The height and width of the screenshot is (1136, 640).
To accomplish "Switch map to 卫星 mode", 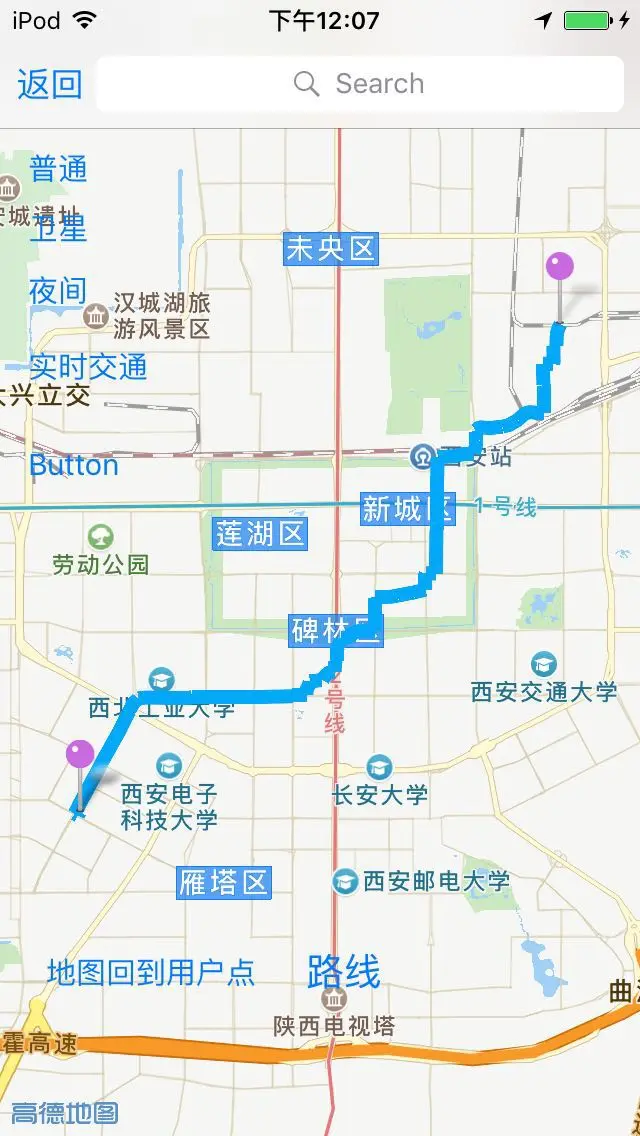I will click(58, 228).
